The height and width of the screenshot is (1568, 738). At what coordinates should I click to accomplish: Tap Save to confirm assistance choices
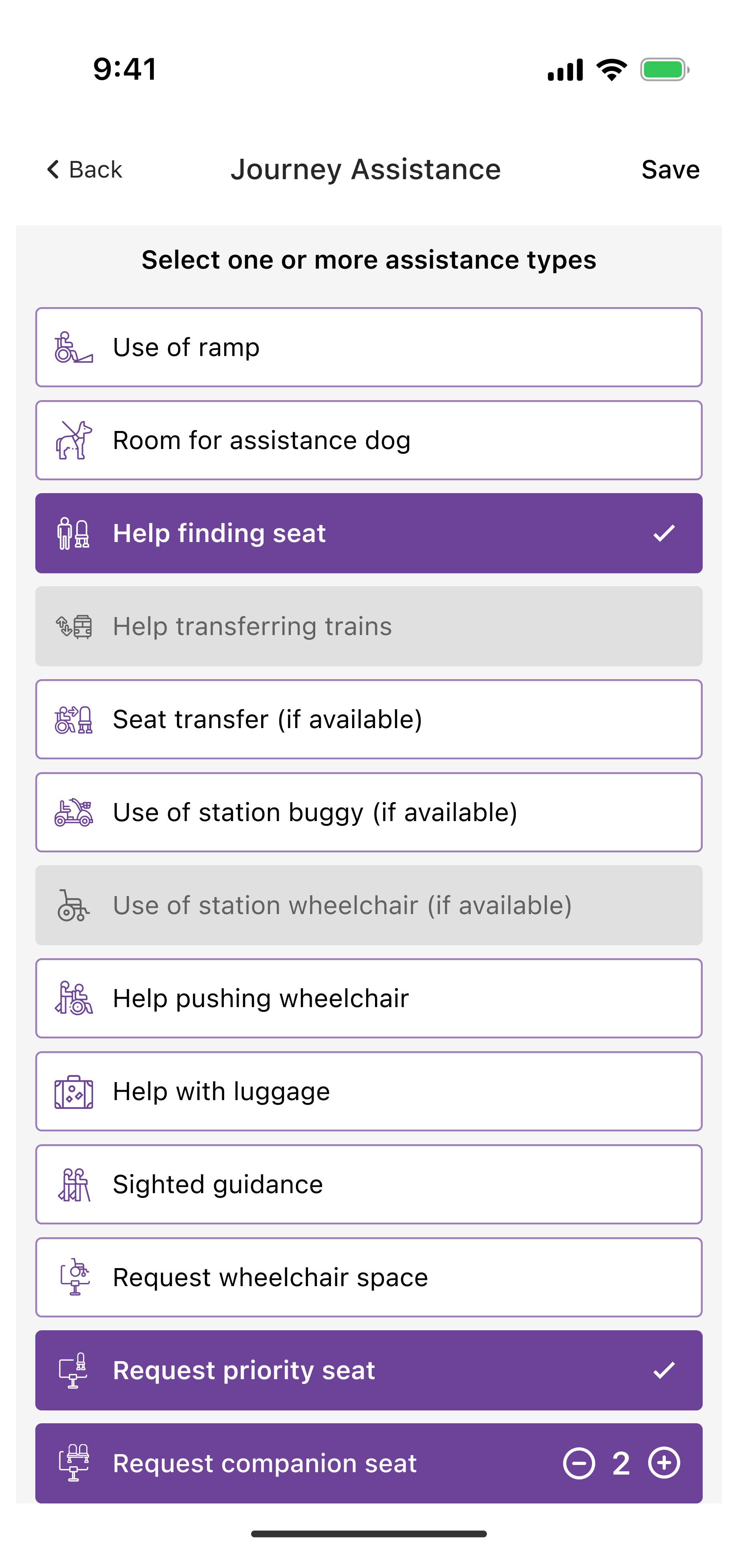pyautogui.click(x=670, y=169)
